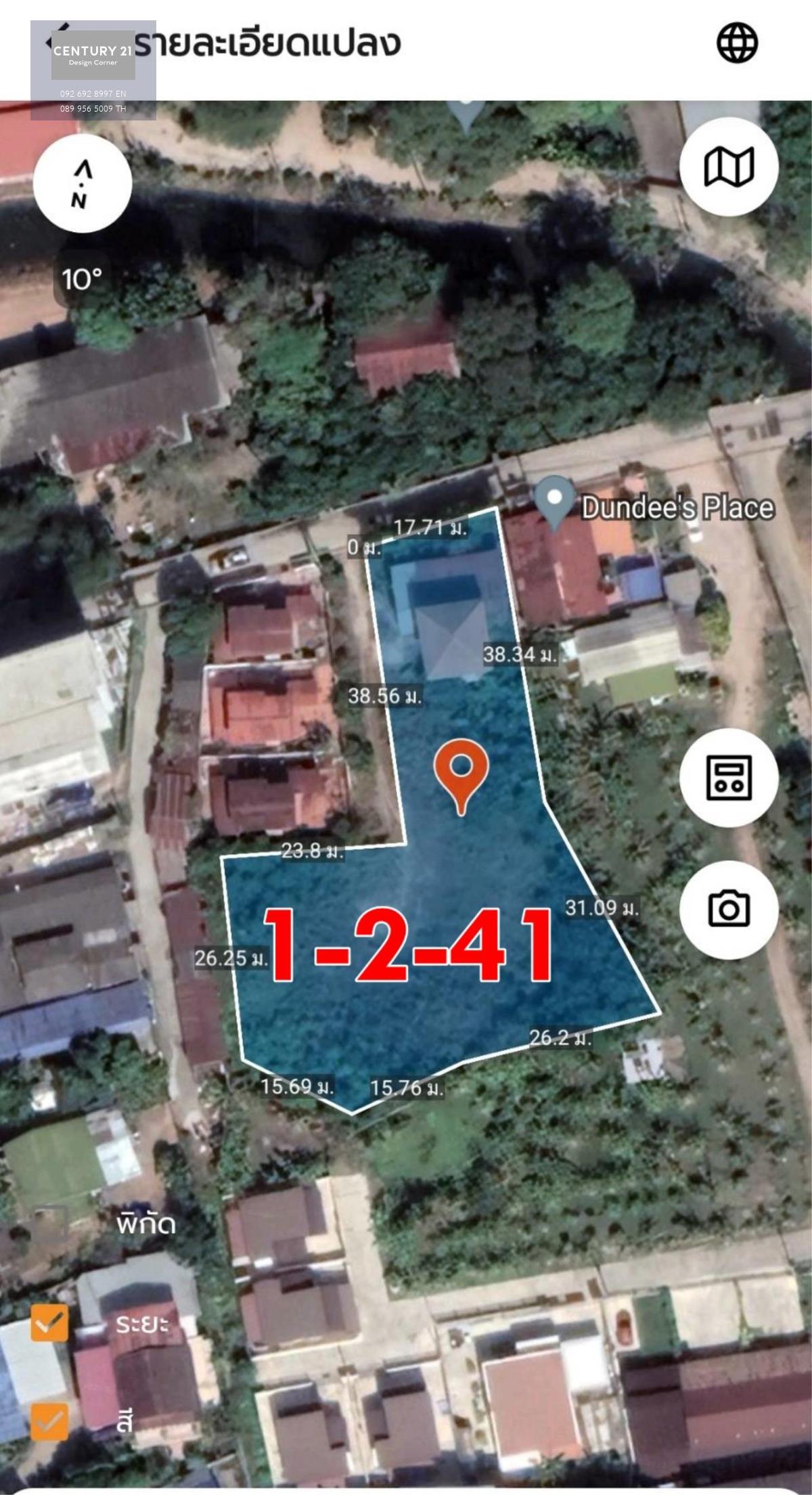Image resolution: width=812 pixels, height=1495 pixels.
Task: Open the map layers button
Action: [729, 167]
